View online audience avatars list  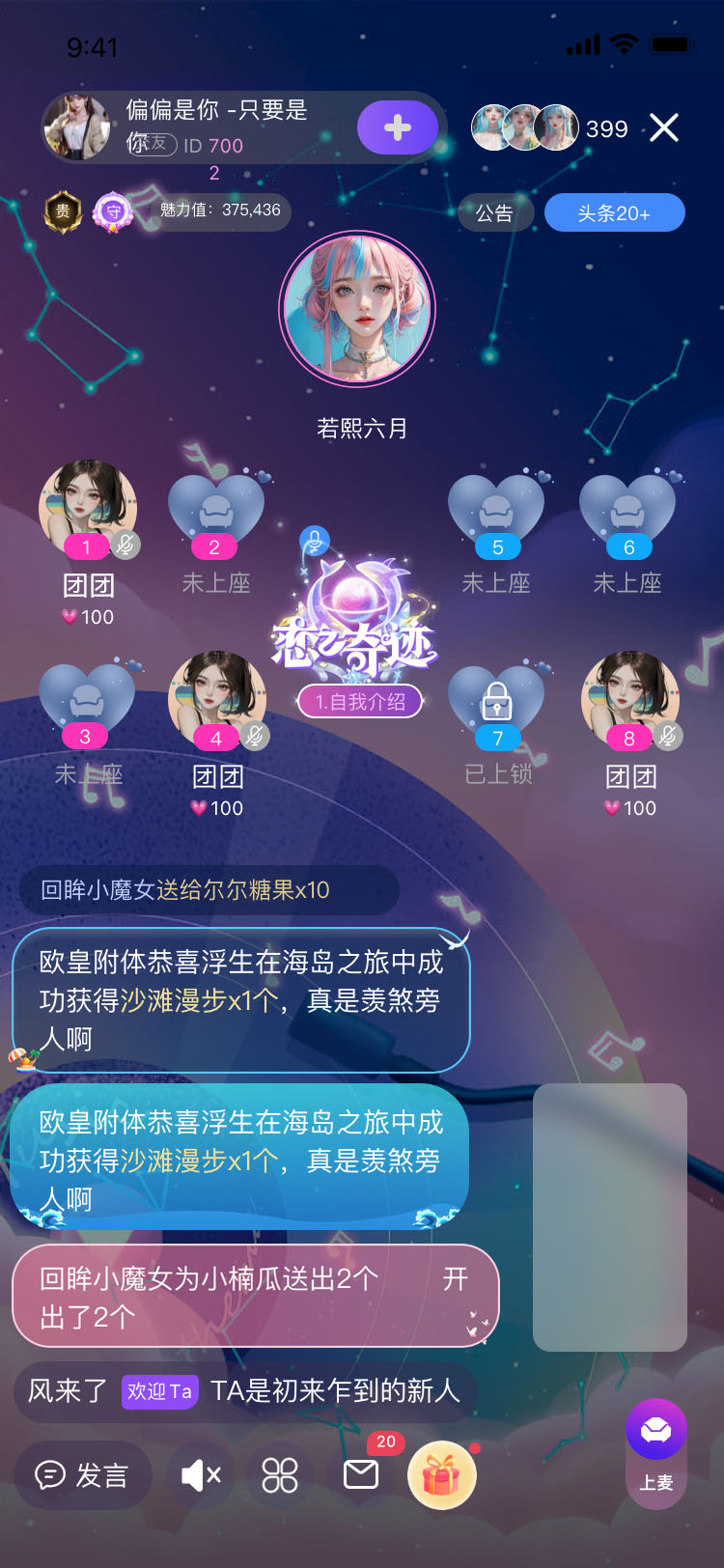click(525, 127)
